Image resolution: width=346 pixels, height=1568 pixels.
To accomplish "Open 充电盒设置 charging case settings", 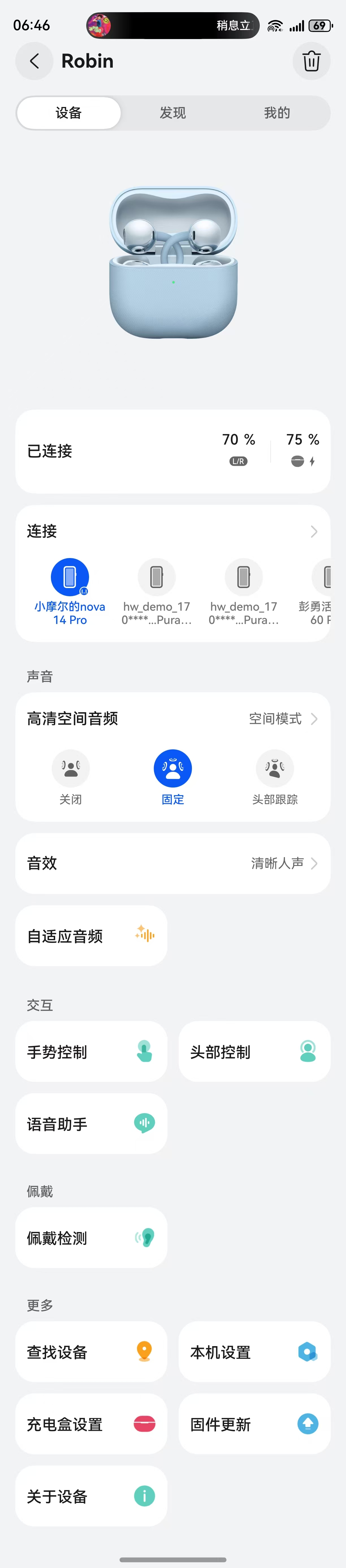I will point(91,1424).
